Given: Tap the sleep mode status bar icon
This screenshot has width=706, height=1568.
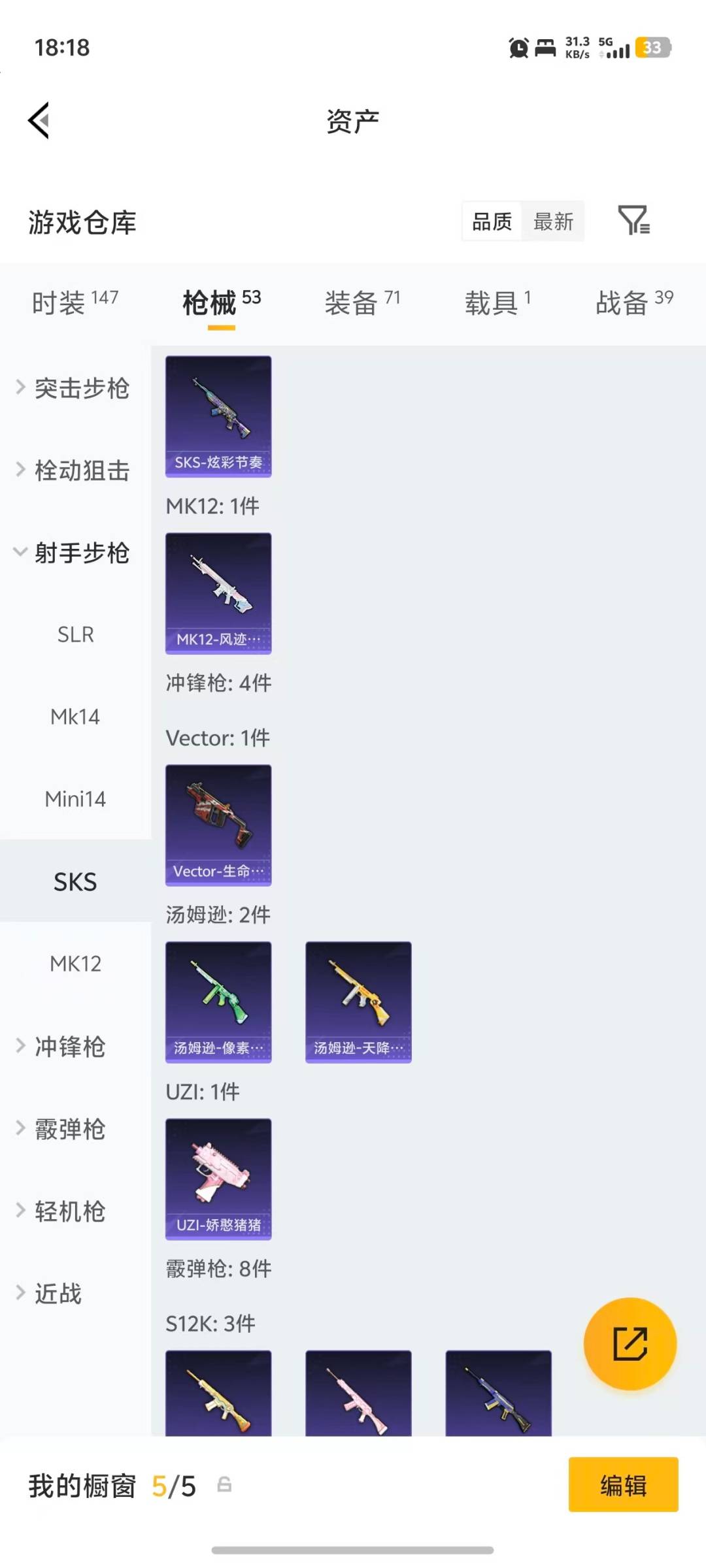Looking at the screenshot, I should click(544, 48).
